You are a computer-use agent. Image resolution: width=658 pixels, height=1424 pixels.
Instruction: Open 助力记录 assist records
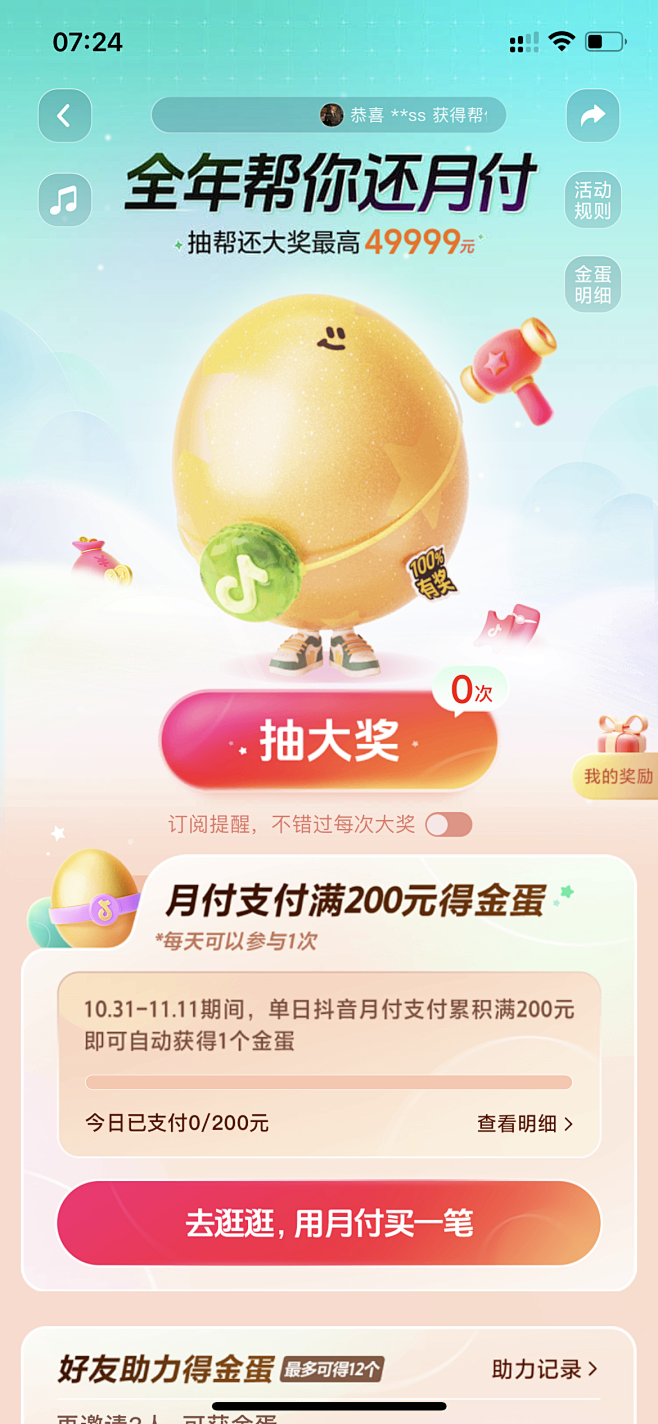tap(545, 1369)
